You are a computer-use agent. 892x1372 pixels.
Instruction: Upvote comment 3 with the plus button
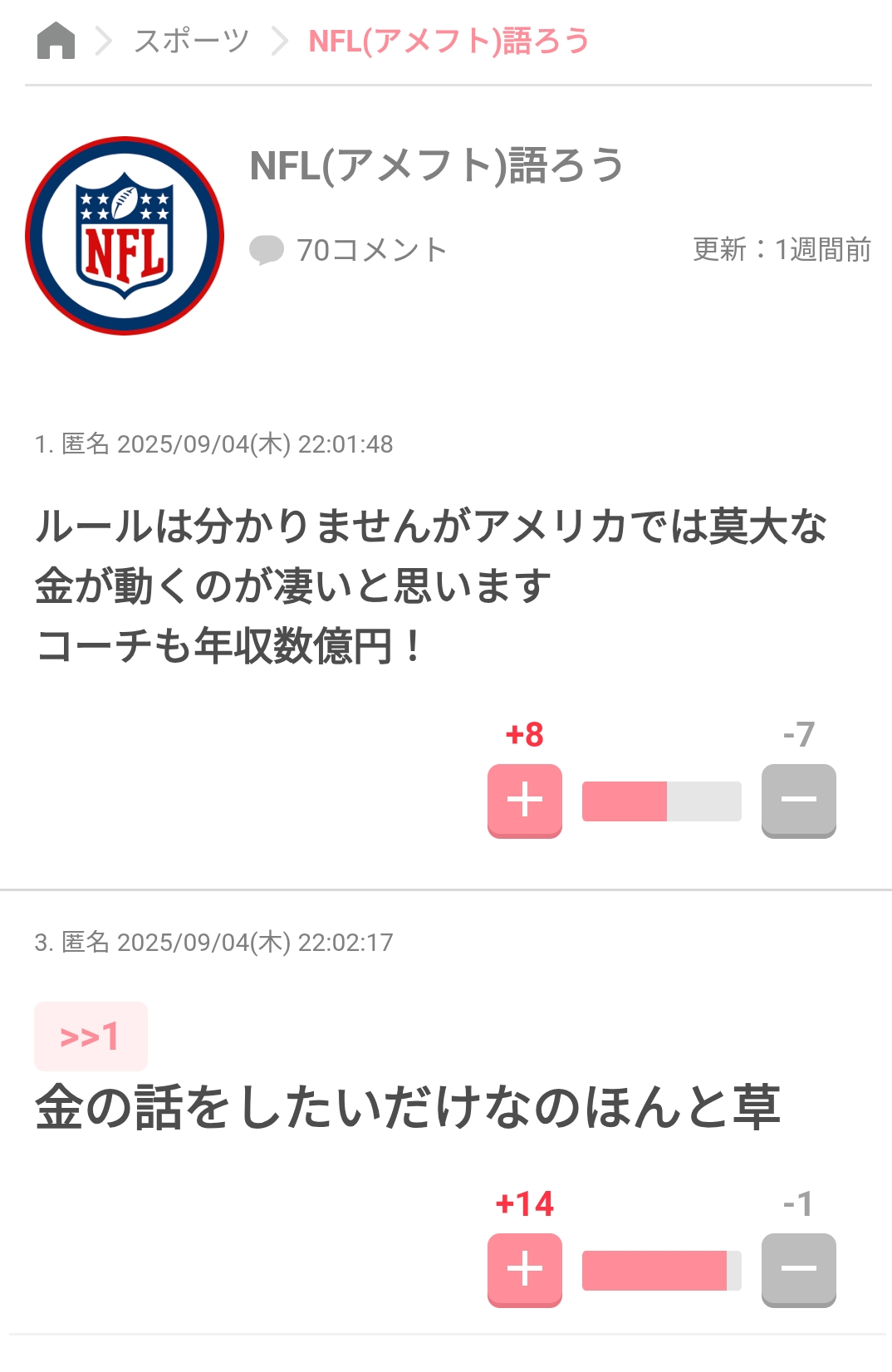point(524,1270)
